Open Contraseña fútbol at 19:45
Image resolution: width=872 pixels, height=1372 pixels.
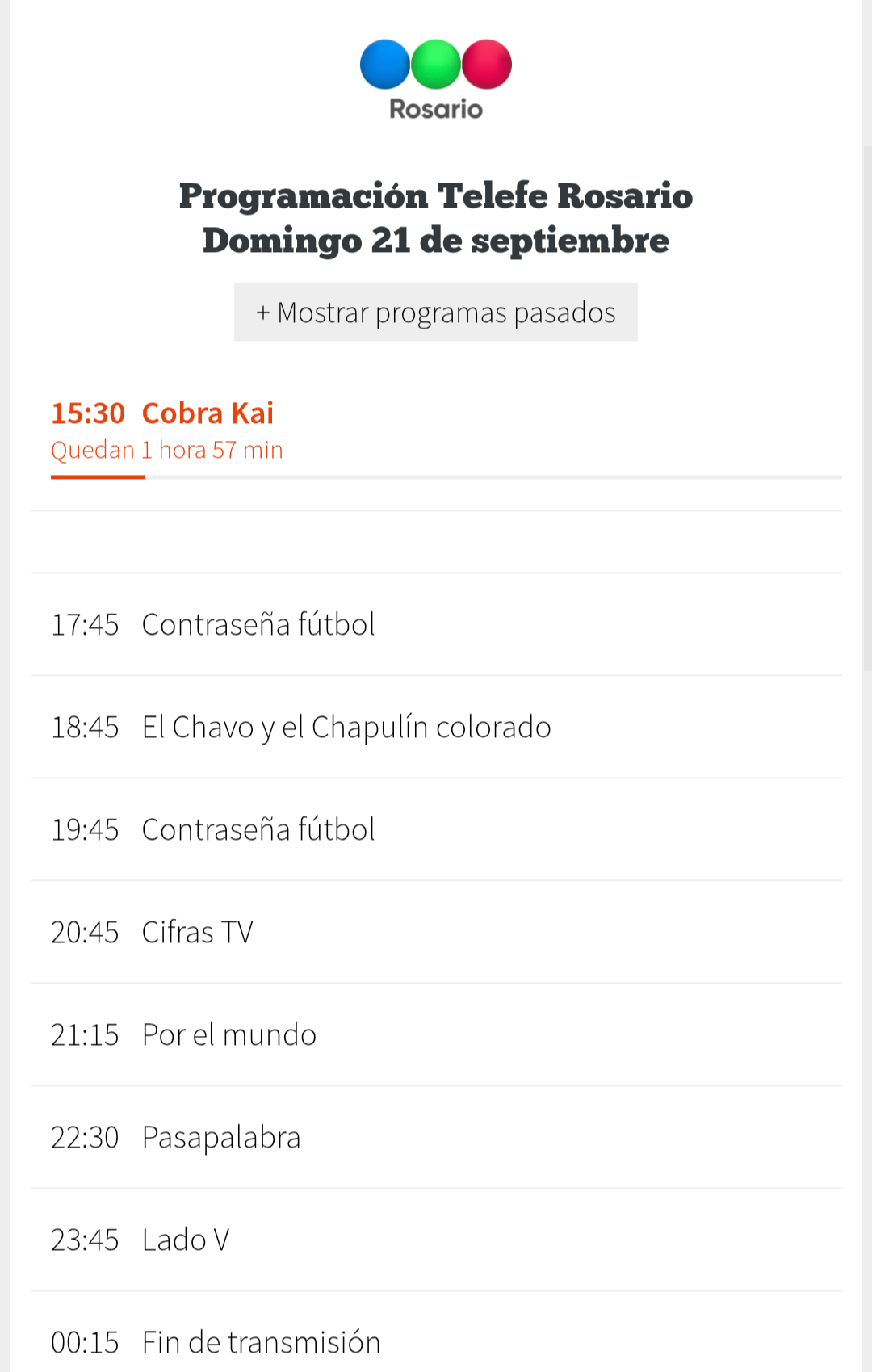click(436, 829)
